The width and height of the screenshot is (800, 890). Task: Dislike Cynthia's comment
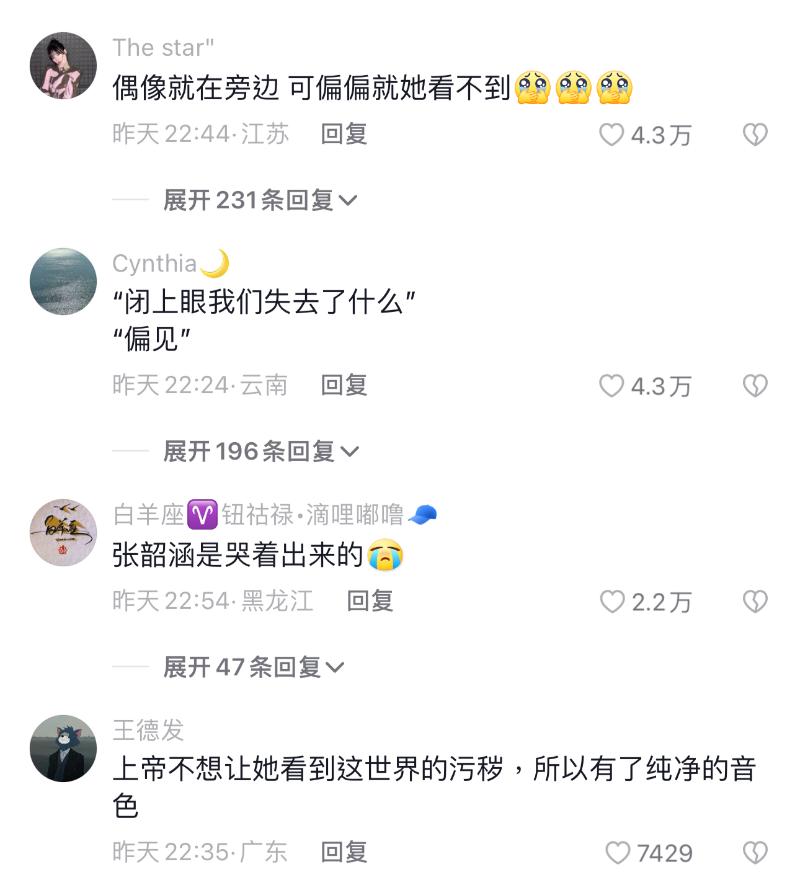pyautogui.click(x=755, y=386)
